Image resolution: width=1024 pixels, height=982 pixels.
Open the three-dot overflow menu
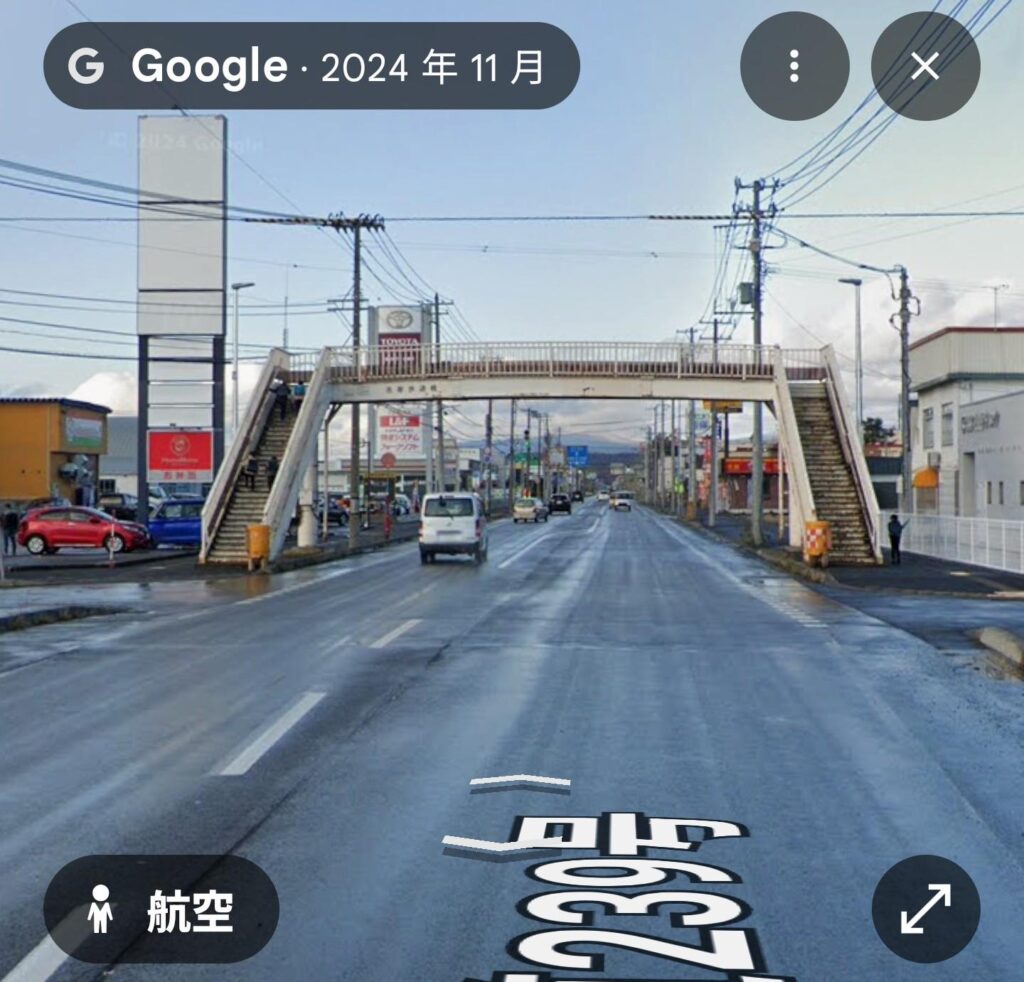pyautogui.click(x=794, y=66)
